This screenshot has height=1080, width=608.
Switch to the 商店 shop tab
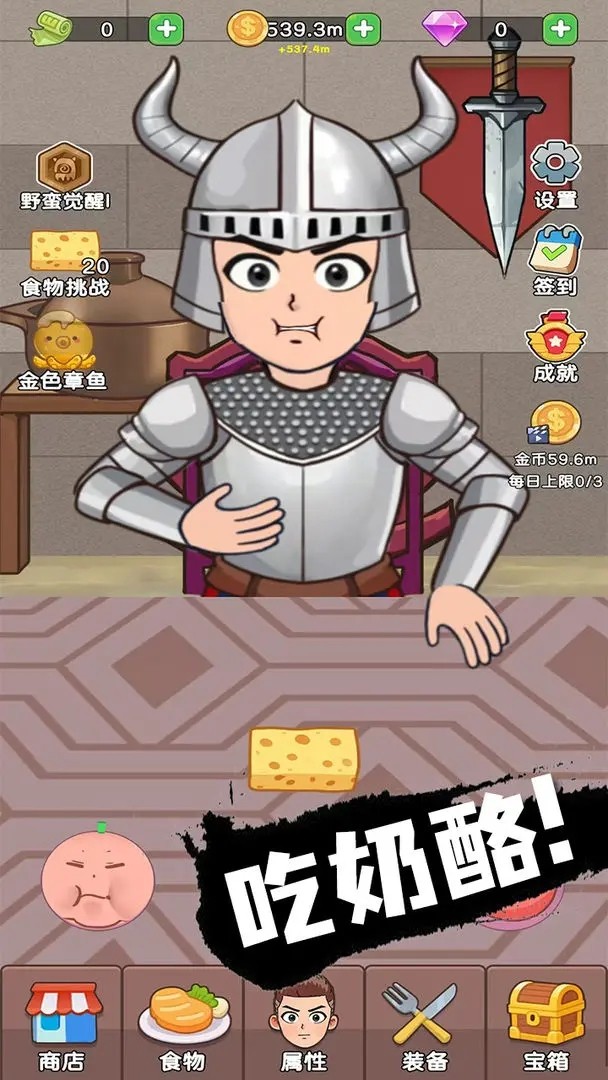(x=62, y=1024)
